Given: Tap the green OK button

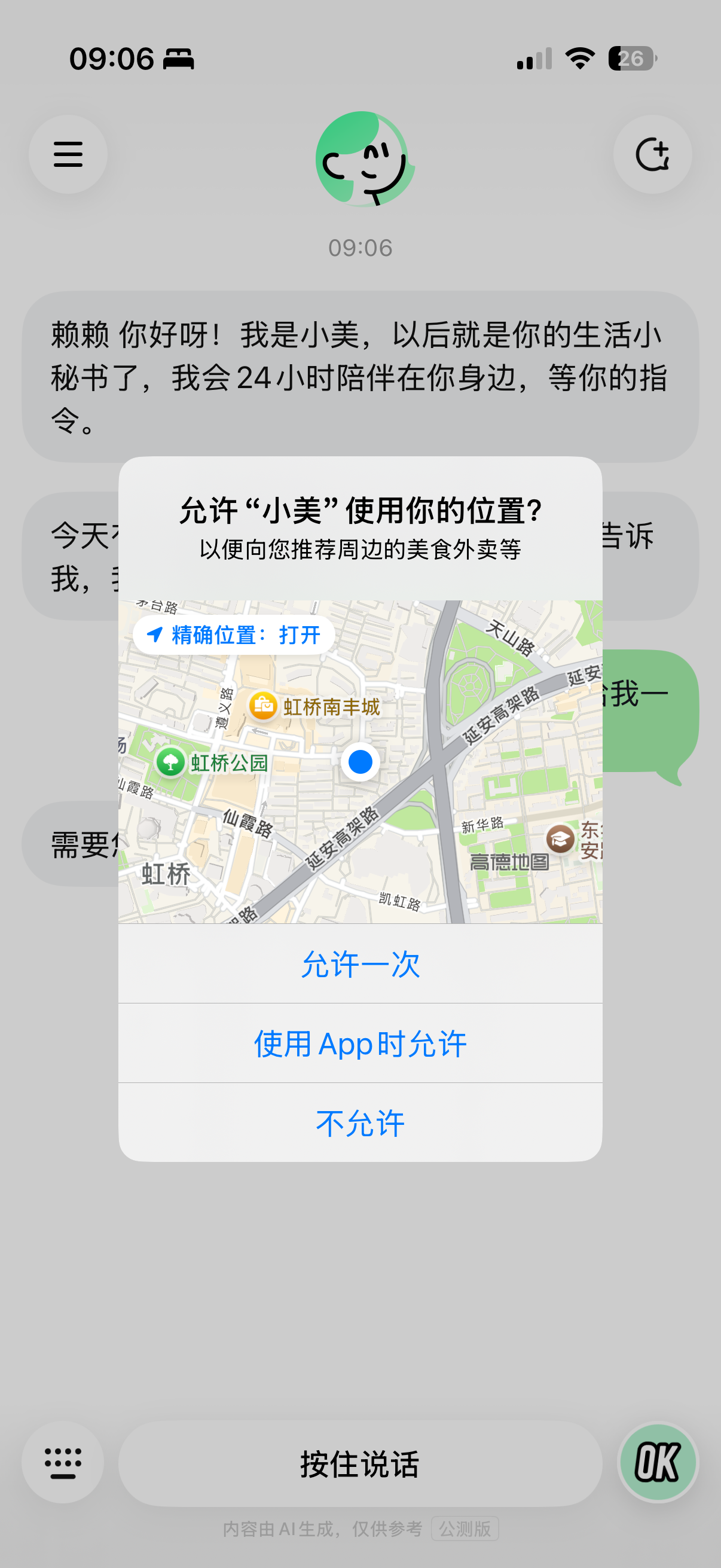Looking at the screenshot, I should coord(658,1462).
